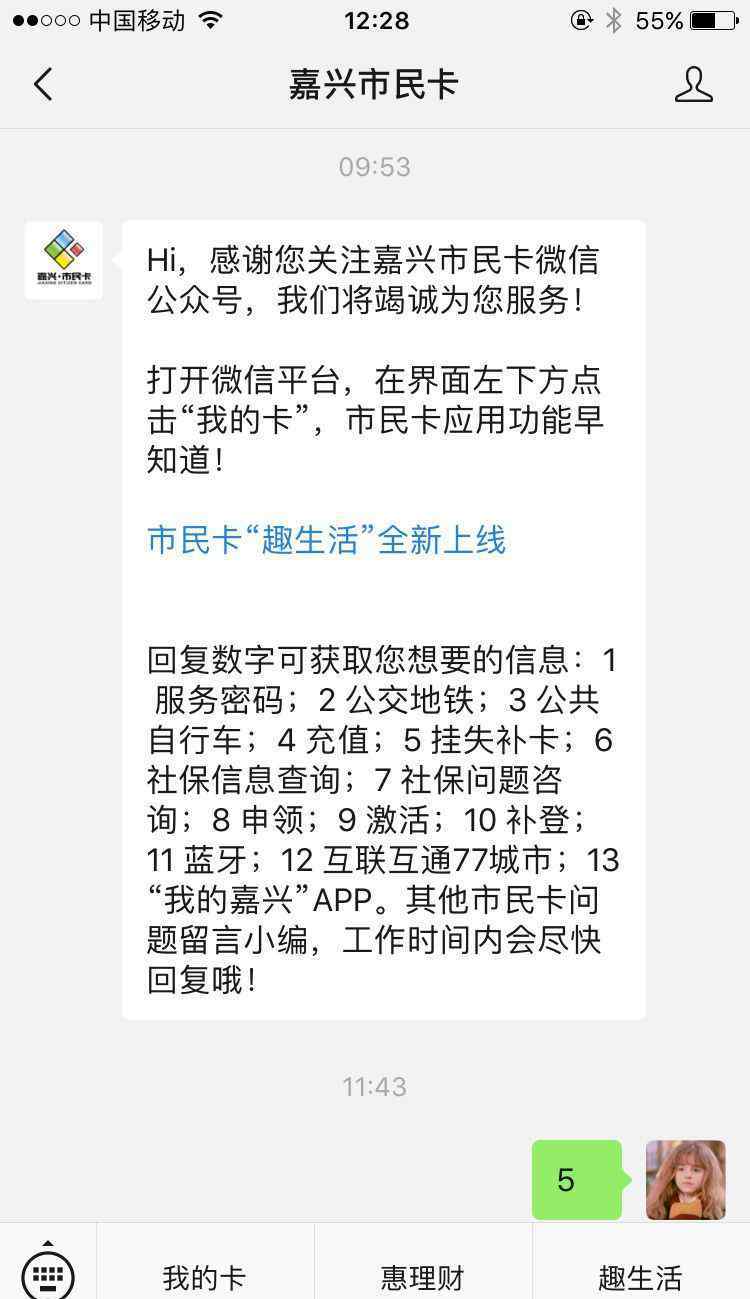The width and height of the screenshot is (750, 1299).
Task: Open the 趣生活 menu
Action: pos(641,1277)
